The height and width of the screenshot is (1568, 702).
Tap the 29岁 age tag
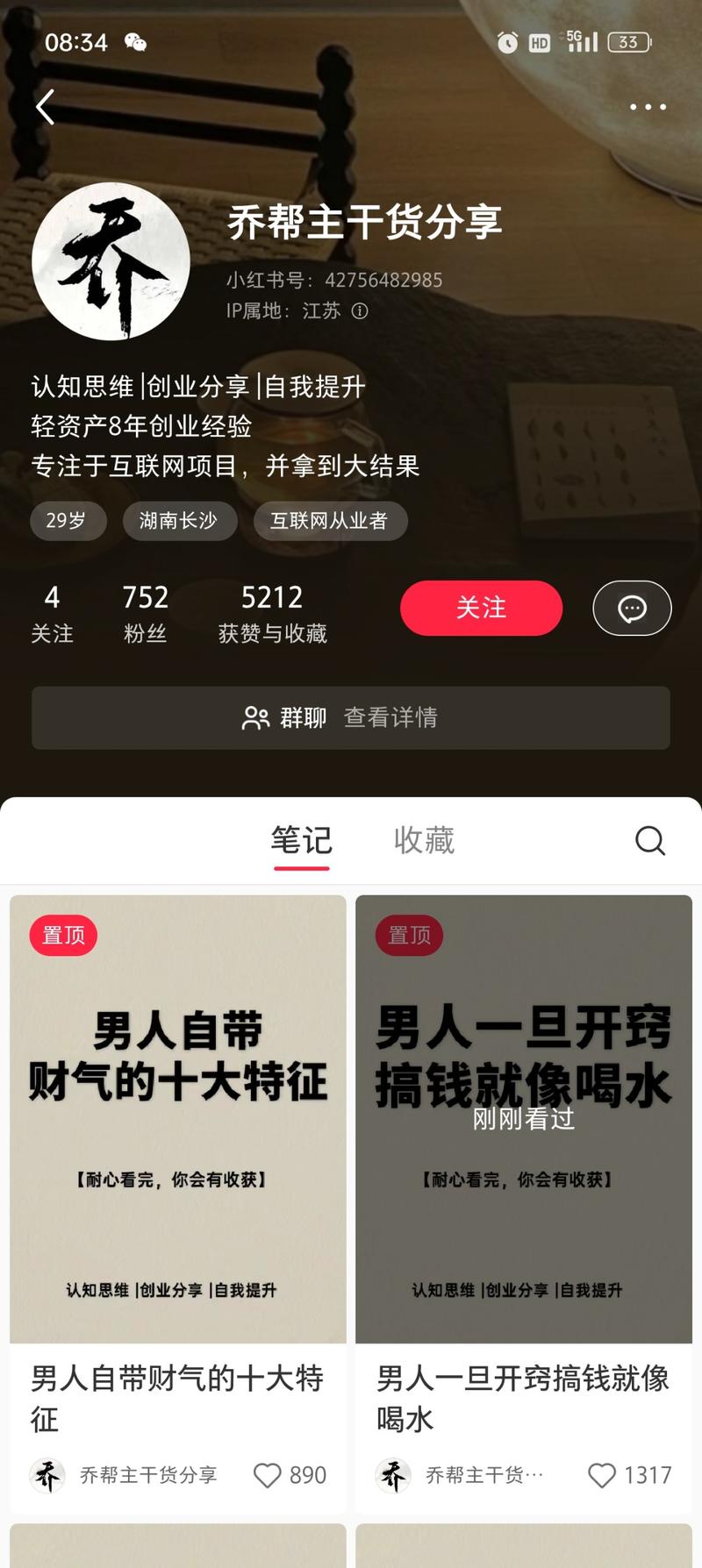[68, 520]
